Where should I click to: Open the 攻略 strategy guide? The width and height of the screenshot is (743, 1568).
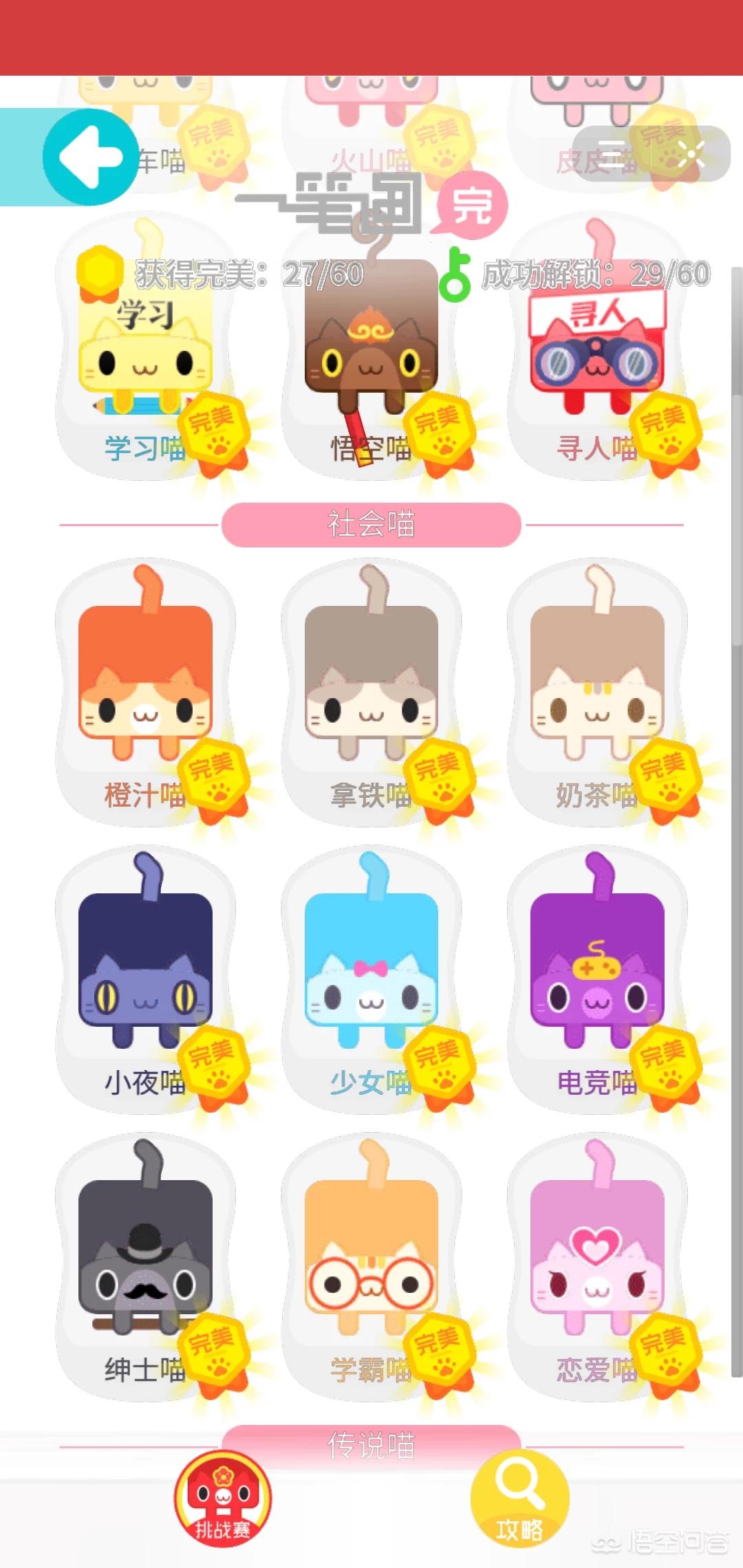[x=519, y=1499]
